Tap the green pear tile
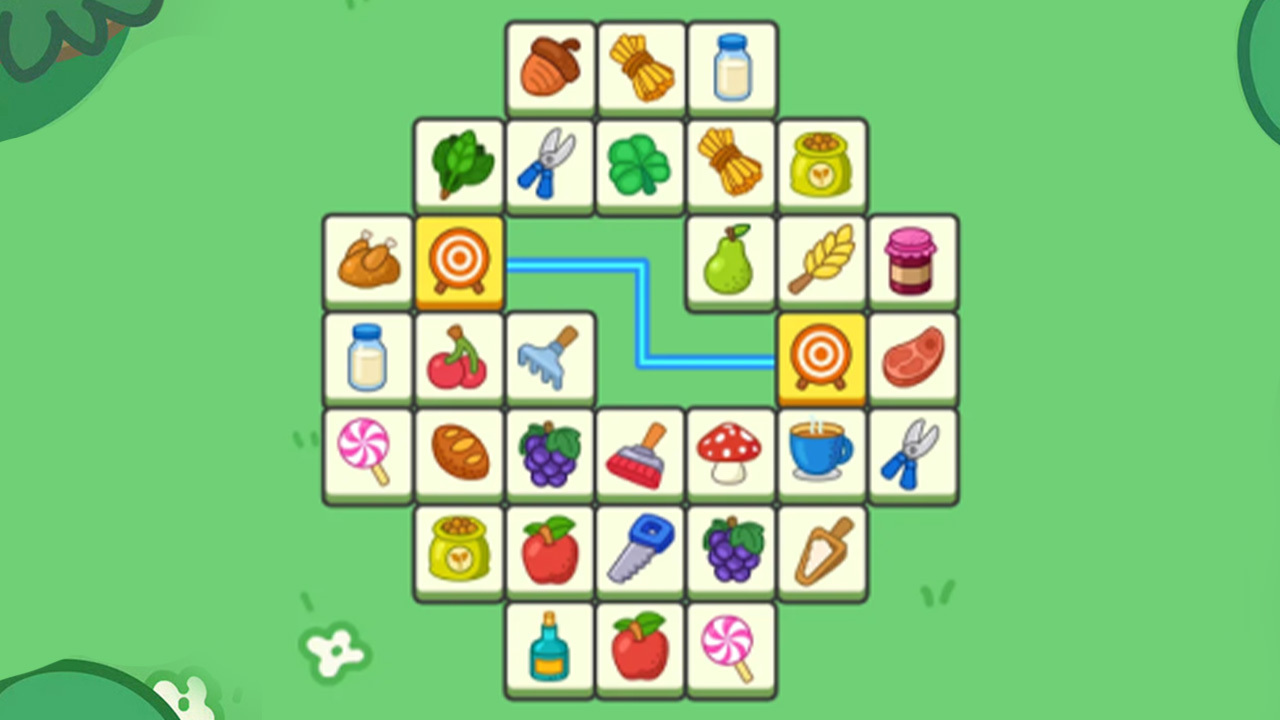1280x720 pixels. (x=731, y=260)
